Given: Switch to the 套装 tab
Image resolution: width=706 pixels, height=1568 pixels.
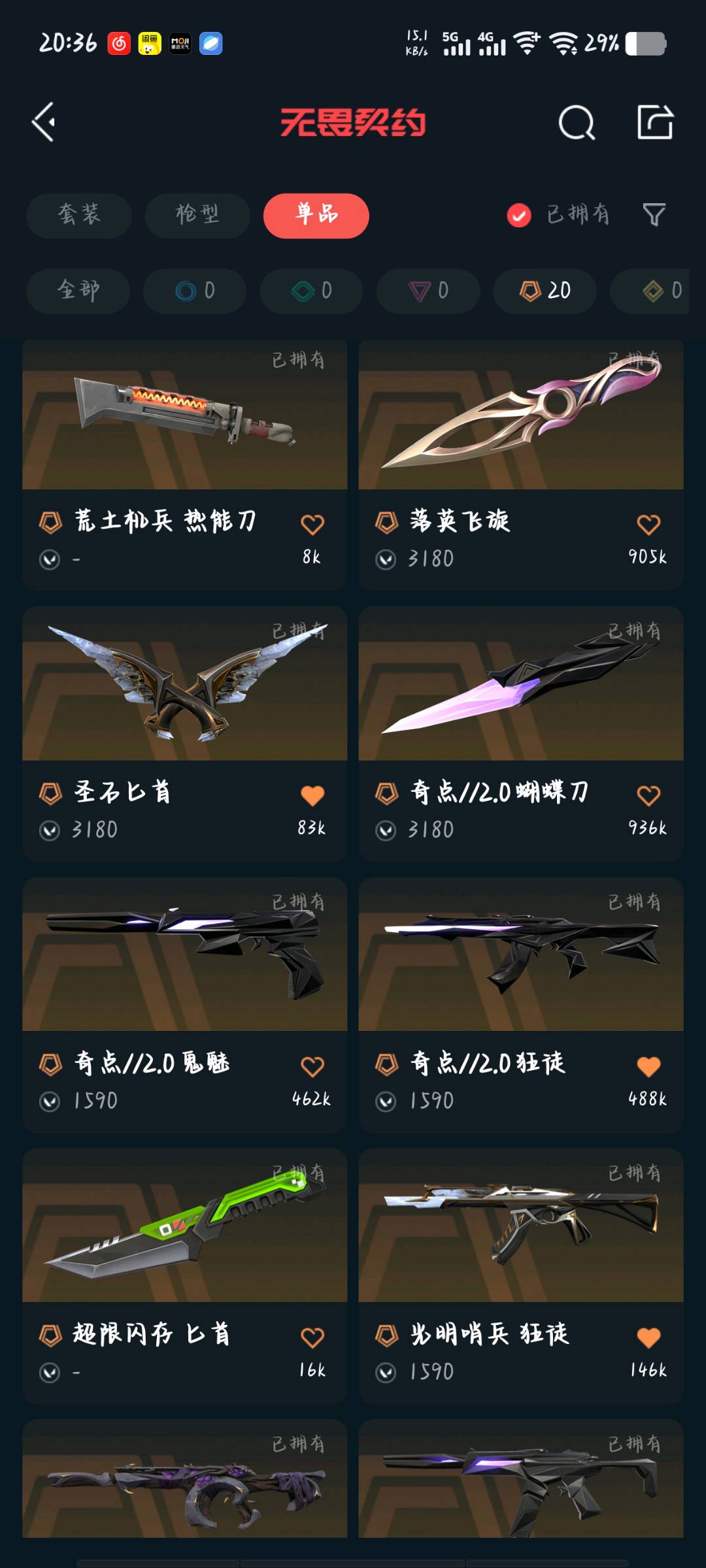Looking at the screenshot, I should click(79, 215).
